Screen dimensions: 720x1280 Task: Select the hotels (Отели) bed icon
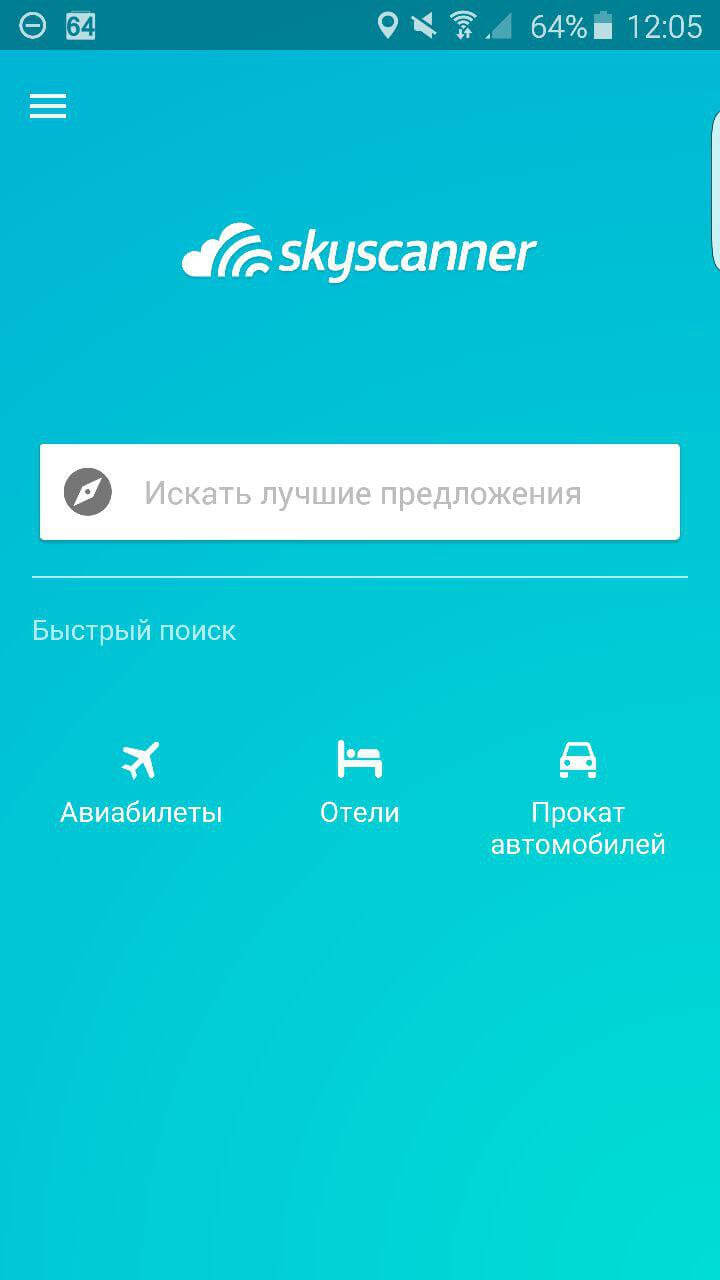tap(360, 758)
